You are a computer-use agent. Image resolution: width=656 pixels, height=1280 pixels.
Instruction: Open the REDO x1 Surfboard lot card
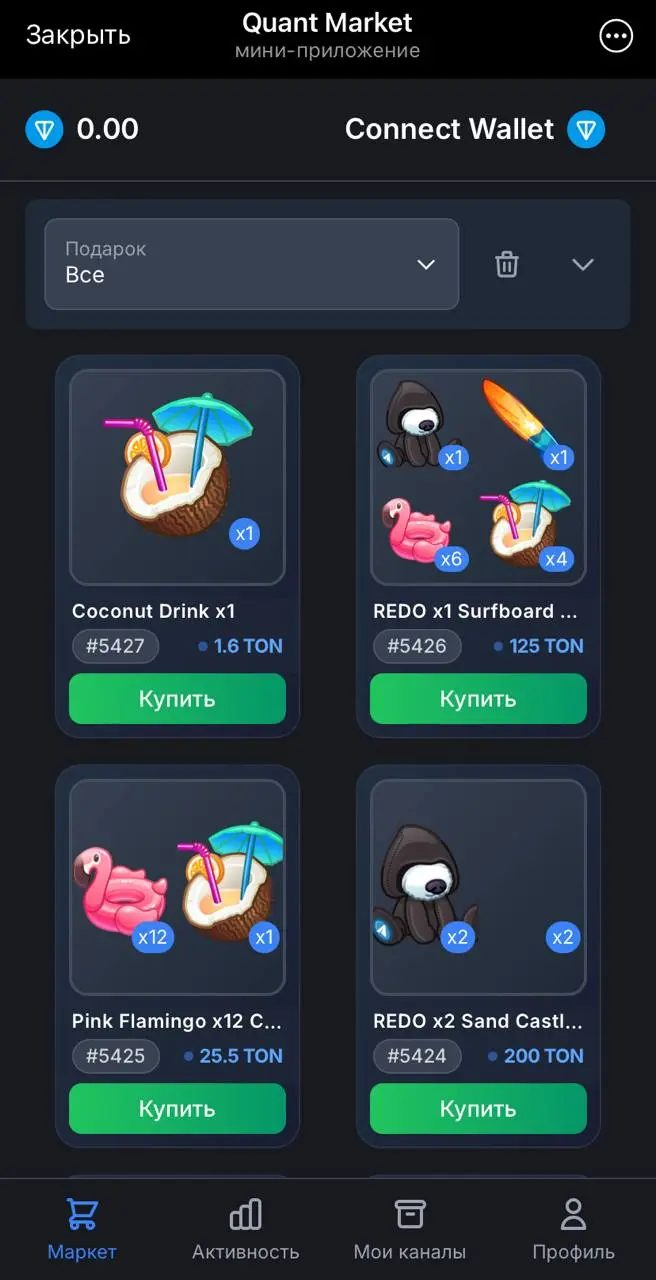tap(478, 477)
